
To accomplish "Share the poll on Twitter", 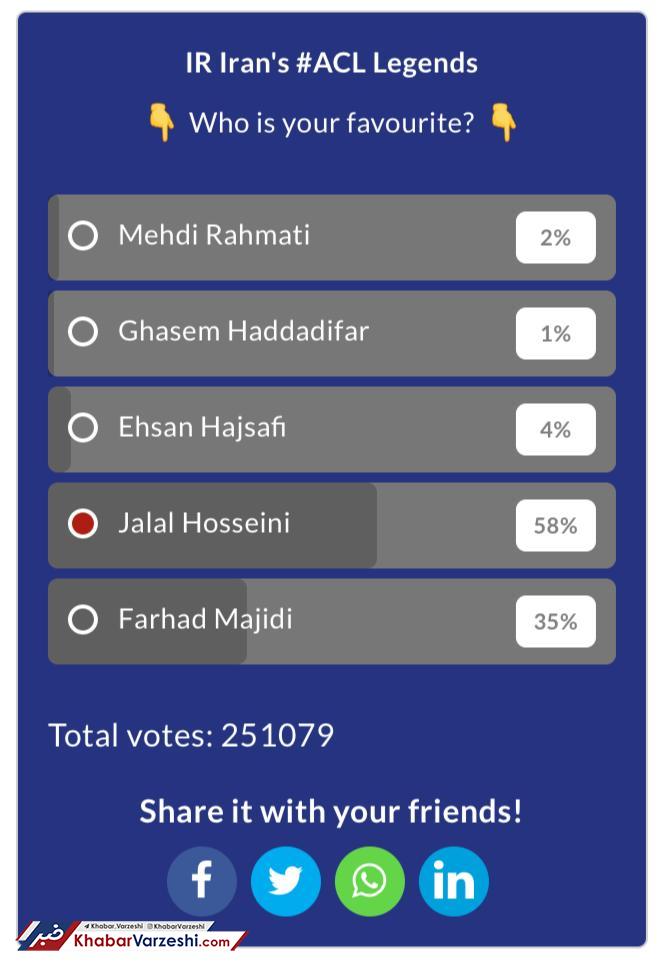I will tap(286, 881).
